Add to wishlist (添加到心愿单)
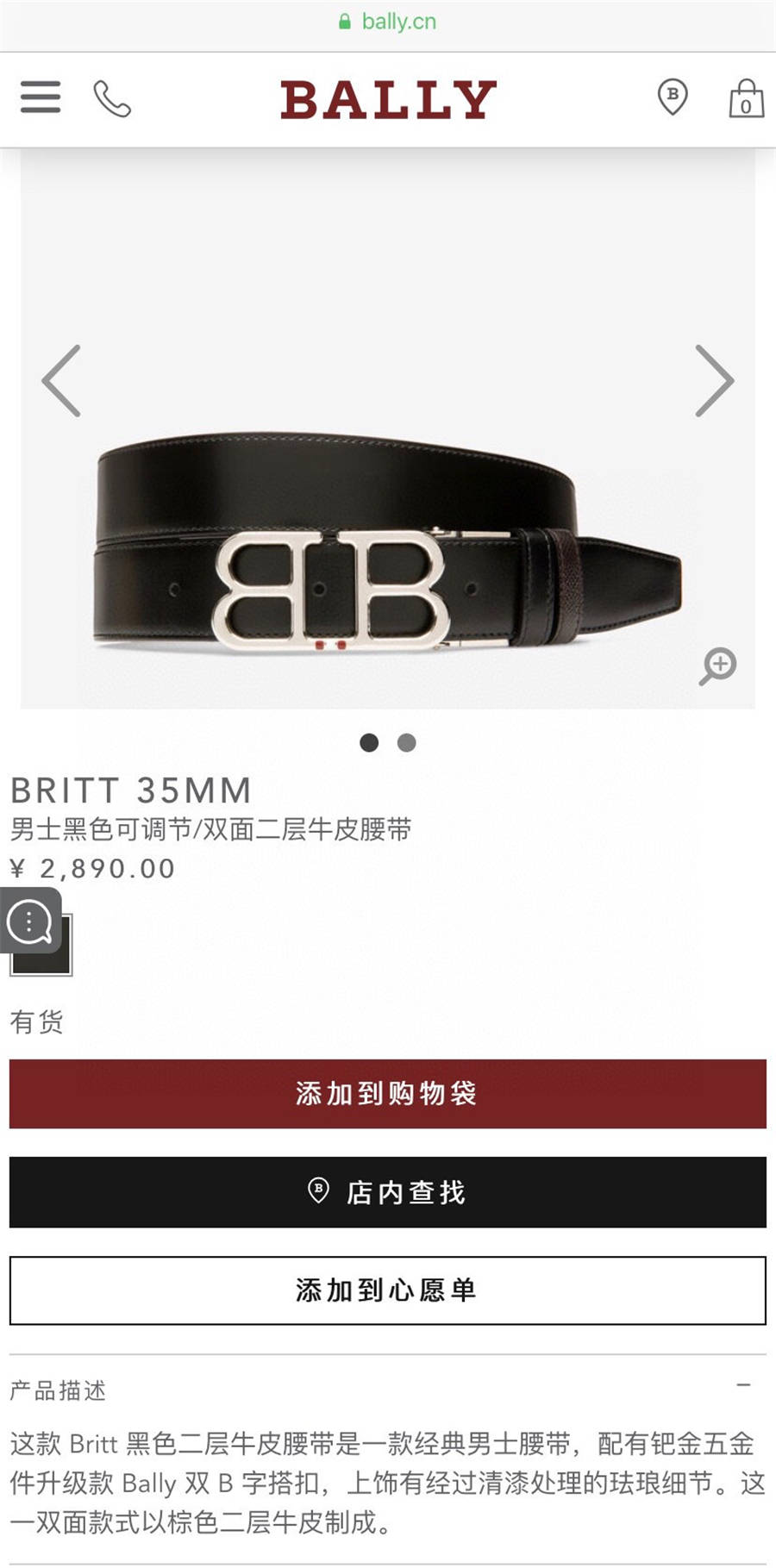Screen dimensions: 776x1568 [388, 1290]
